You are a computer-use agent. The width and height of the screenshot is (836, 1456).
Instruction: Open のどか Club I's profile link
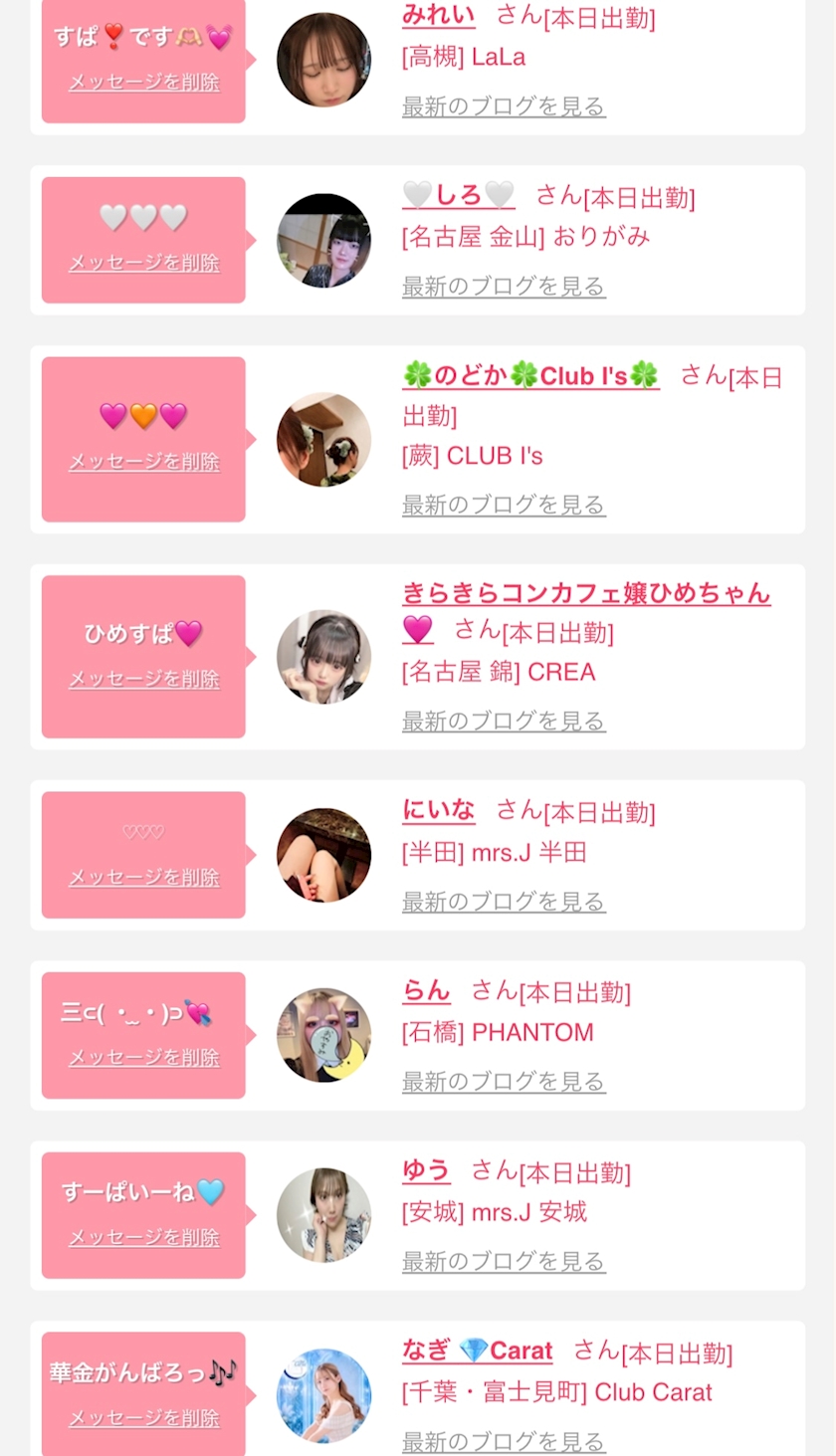pyautogui.click(x=530, y=376)
